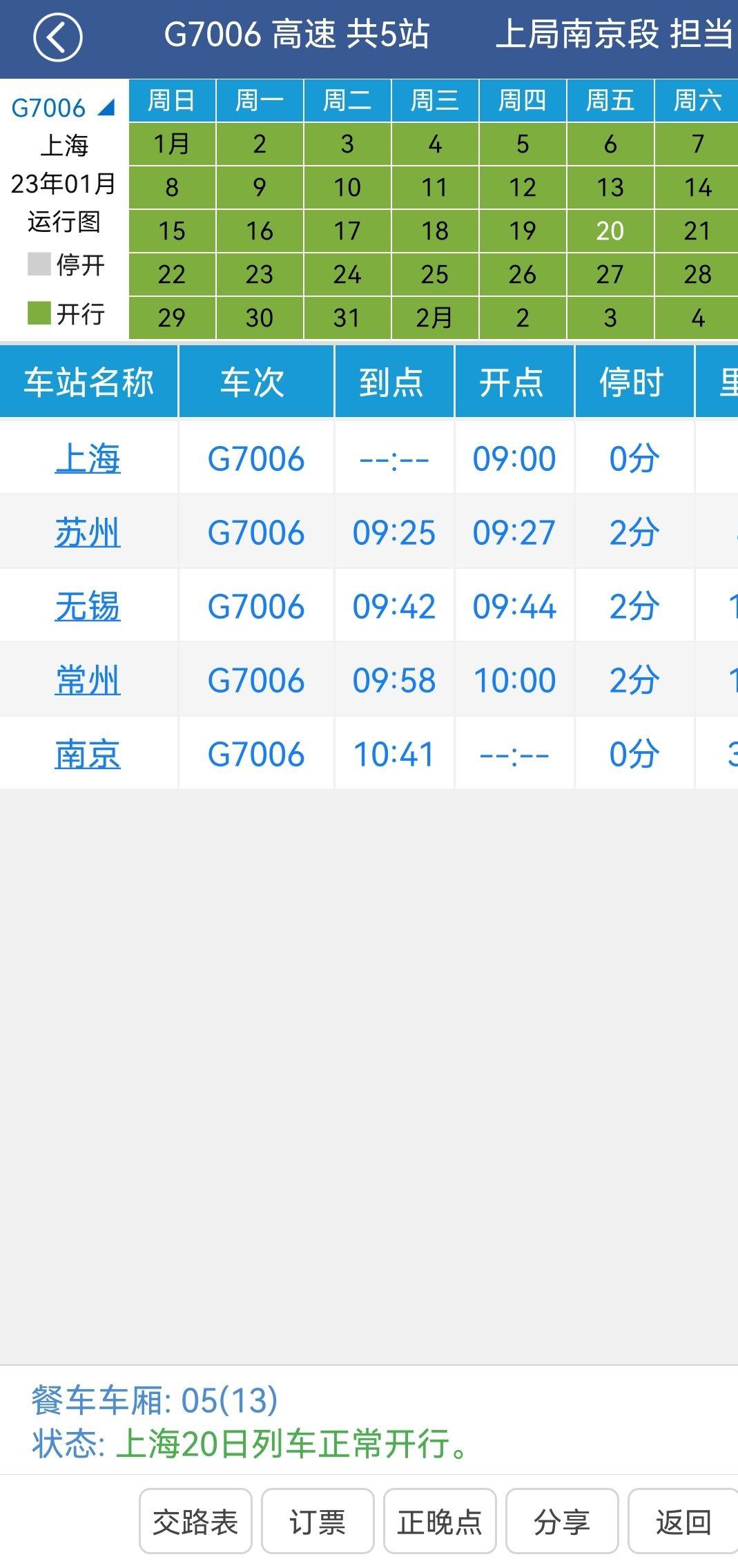Select the 31st calendar cell
738x1568 pixels.
point(347,318)
